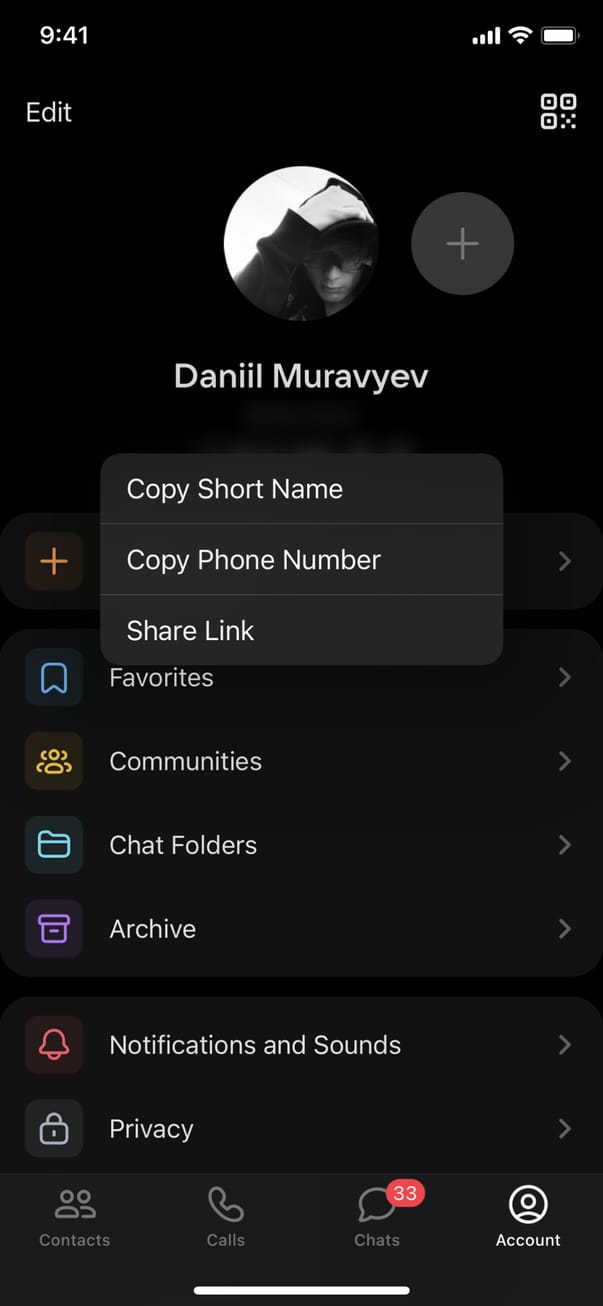This screenshot has height=1306, width=603.
Task: Add a new profile photo with plus button
Action: [462, 243]
